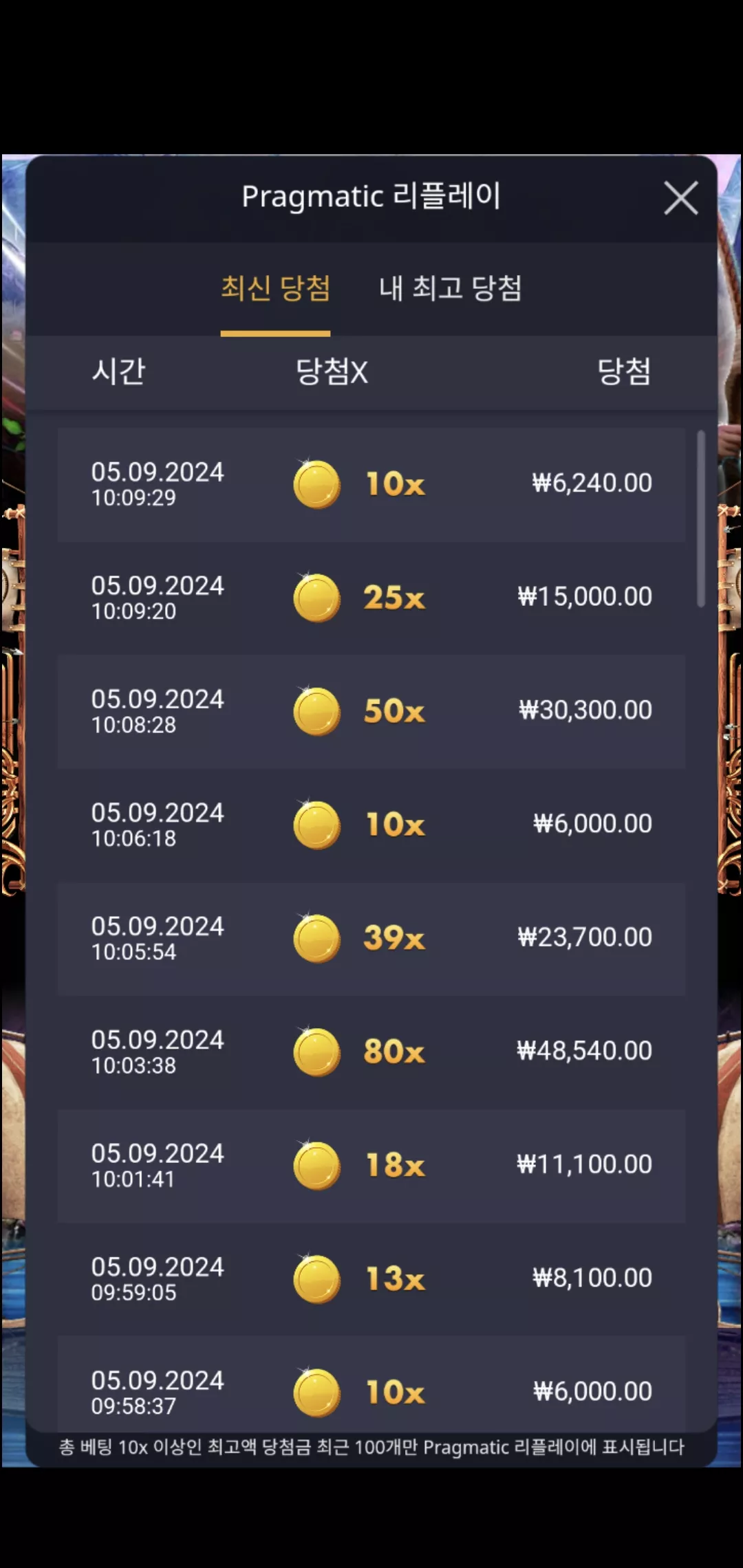The image size is (743, 1568).
Task: Close the Pragmatic 리플레이 dialog
Action: tap(680, 198)
